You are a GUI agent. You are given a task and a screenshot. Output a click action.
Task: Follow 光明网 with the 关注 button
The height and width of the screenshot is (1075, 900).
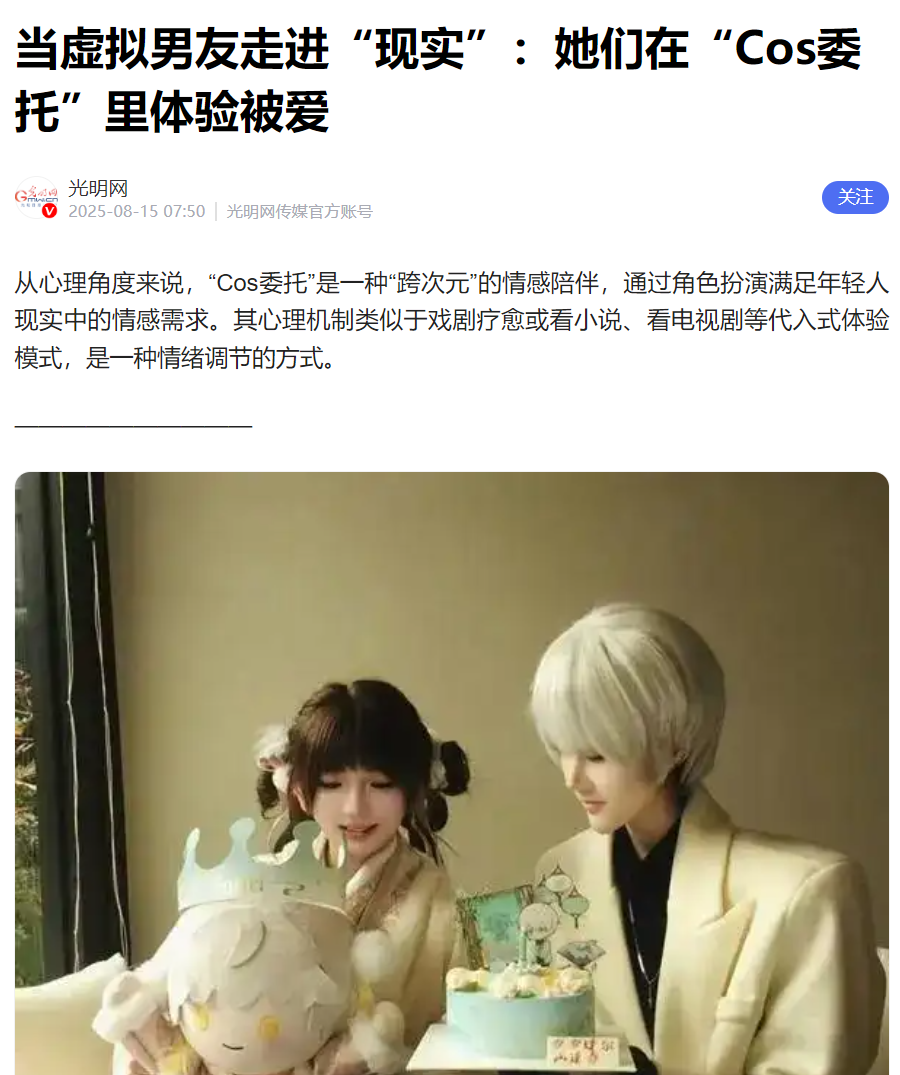click(855, 197)
